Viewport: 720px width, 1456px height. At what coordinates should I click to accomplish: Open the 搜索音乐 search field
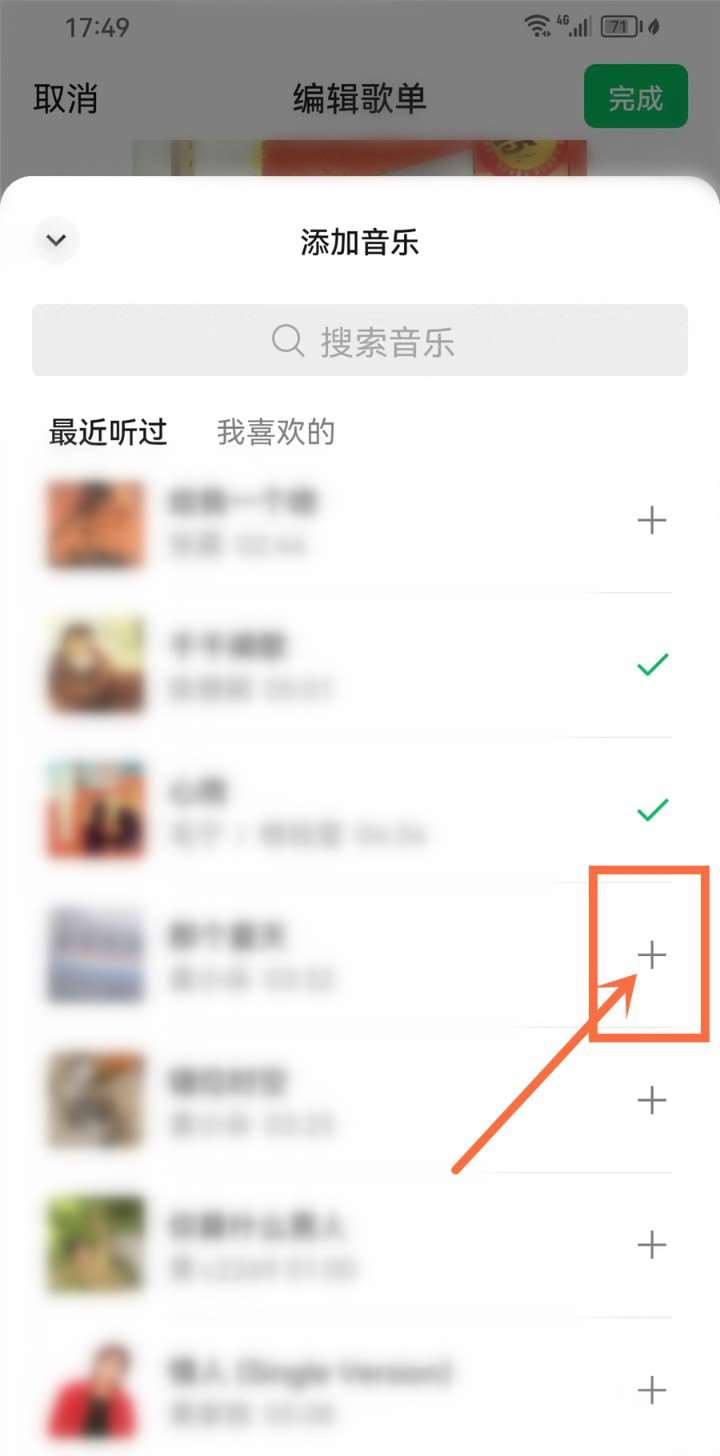click(360, 341)
